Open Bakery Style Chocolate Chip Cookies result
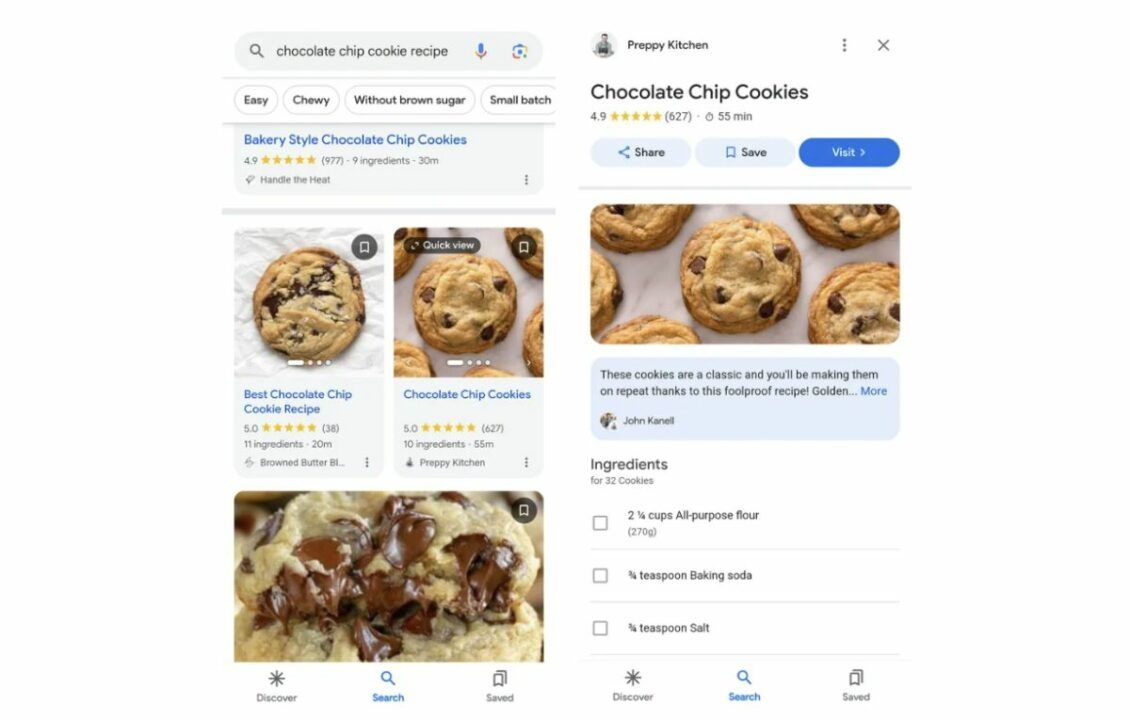The image size is (1130, 720). [355, 140]
